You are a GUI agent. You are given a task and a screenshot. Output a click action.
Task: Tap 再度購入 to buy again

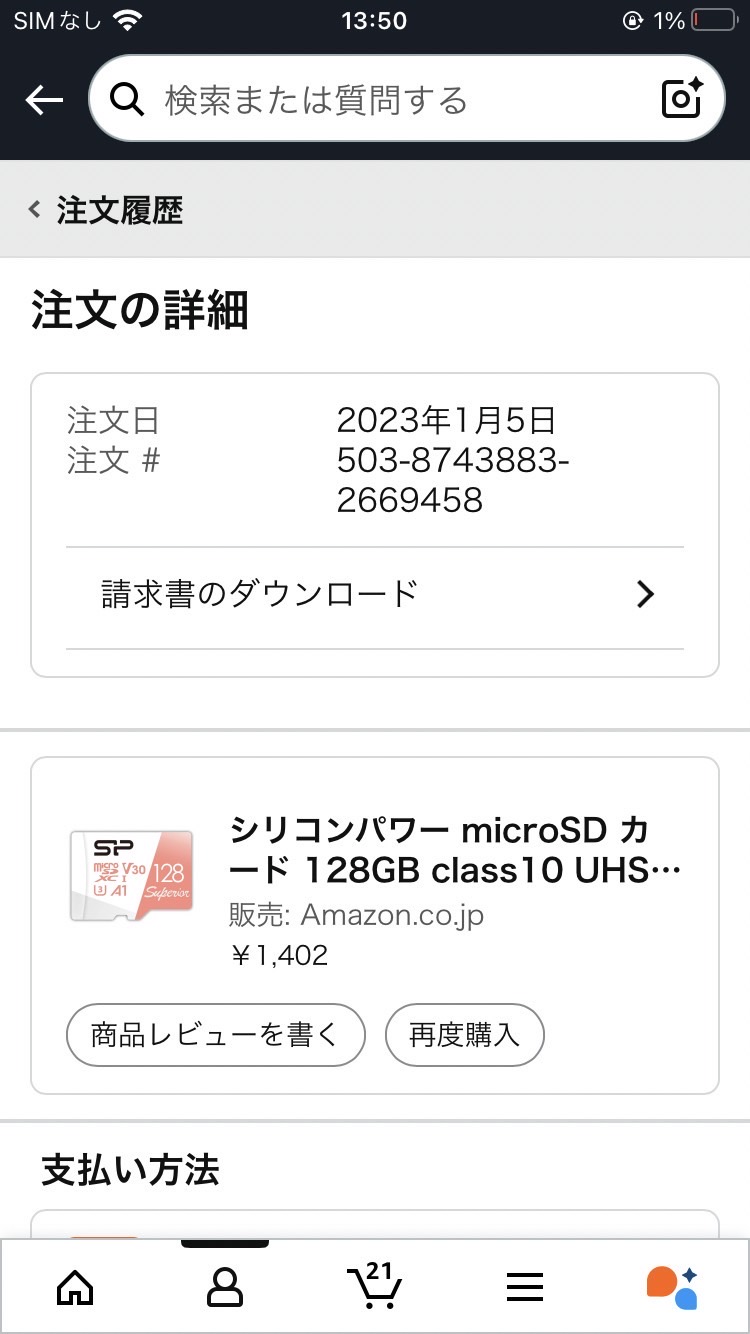pyautogui.click(x=465, y=1035)
